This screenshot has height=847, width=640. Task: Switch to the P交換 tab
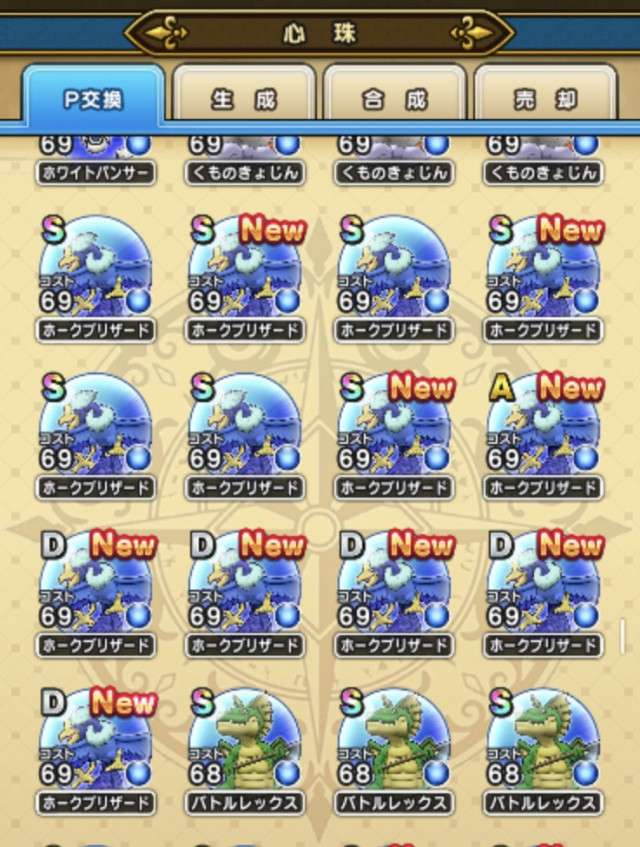pyautogui.click(x=93, y=99)
